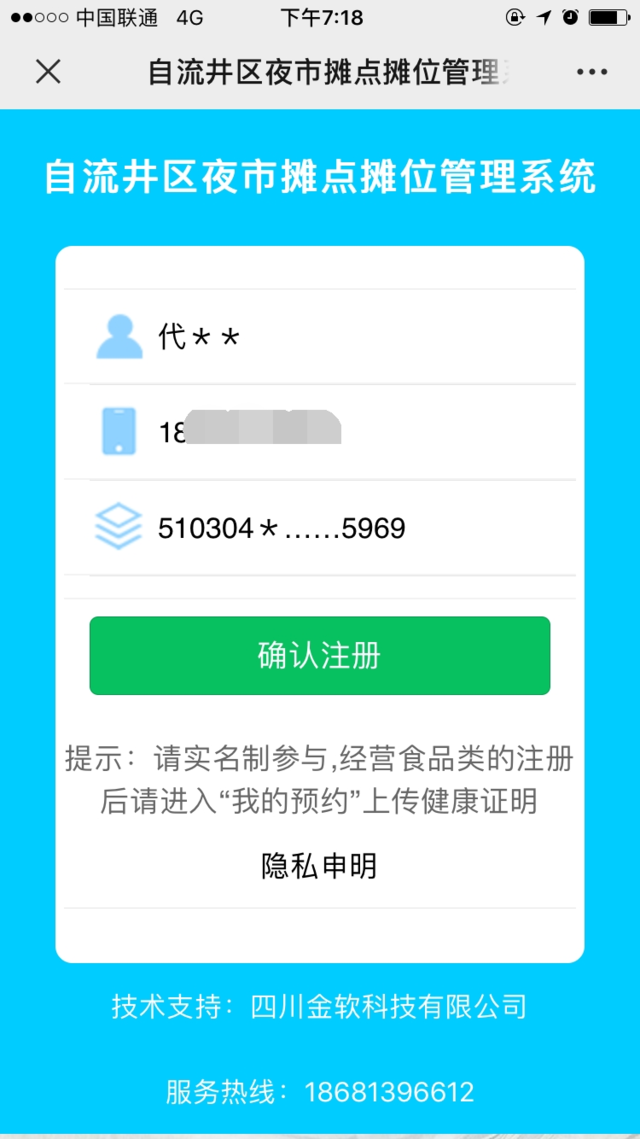Viewport: 640px width, 1139px height.
Task: Close the web page with the X icon
Action: 49,71
